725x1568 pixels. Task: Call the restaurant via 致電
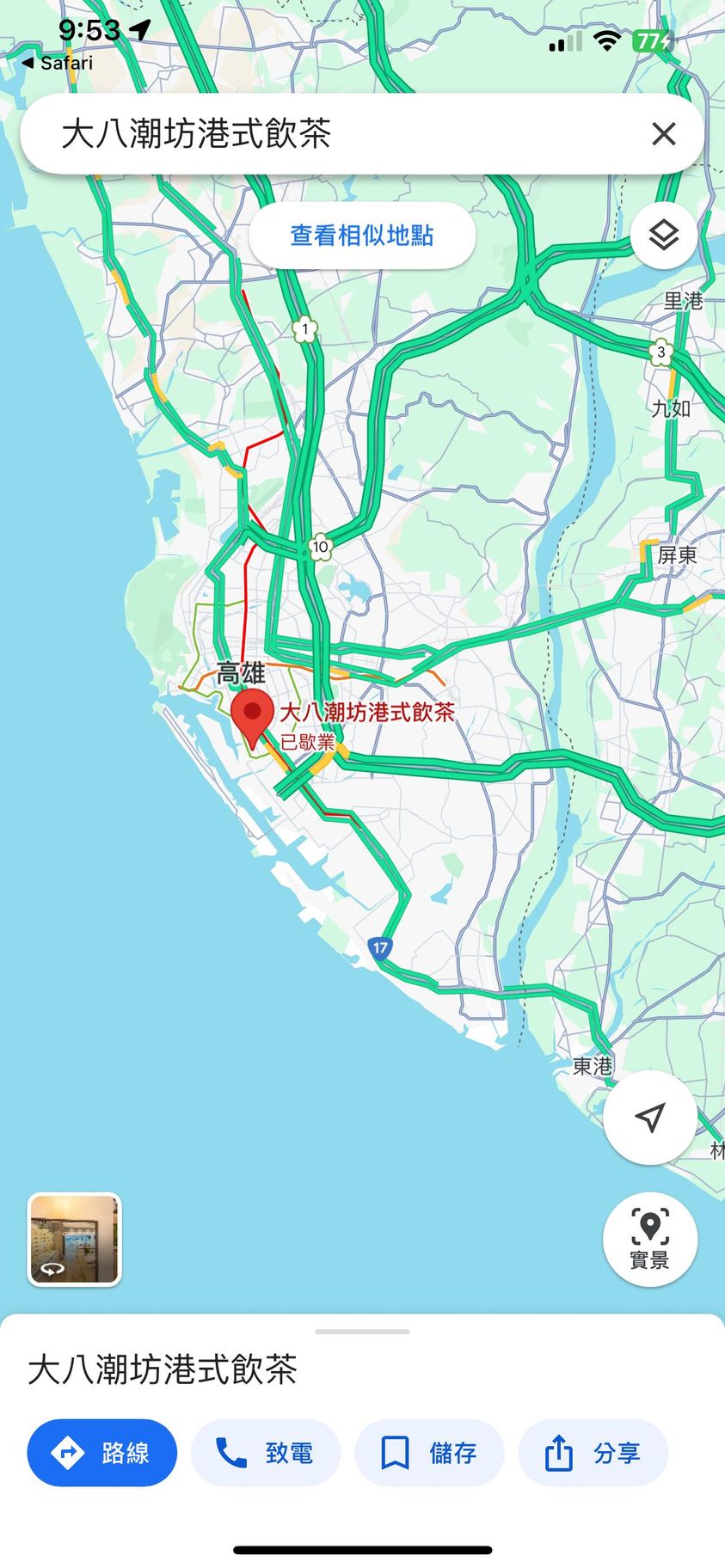coord(266,1453)
